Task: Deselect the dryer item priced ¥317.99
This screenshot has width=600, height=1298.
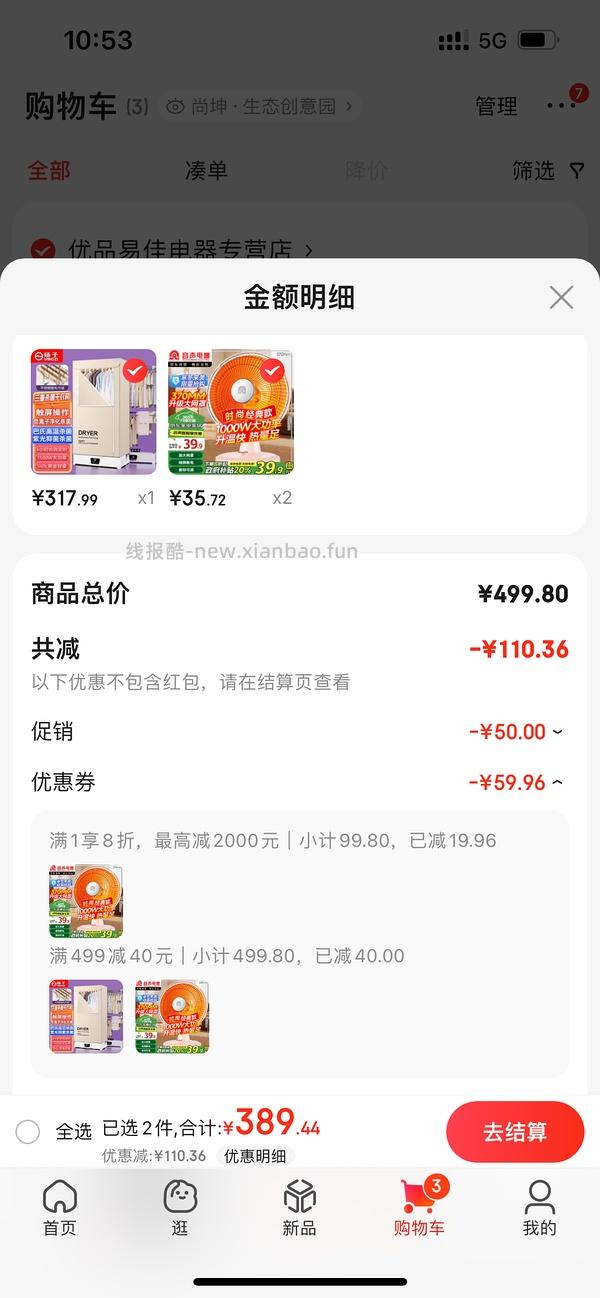Action: pyautogui.click(x=135, y=371)
